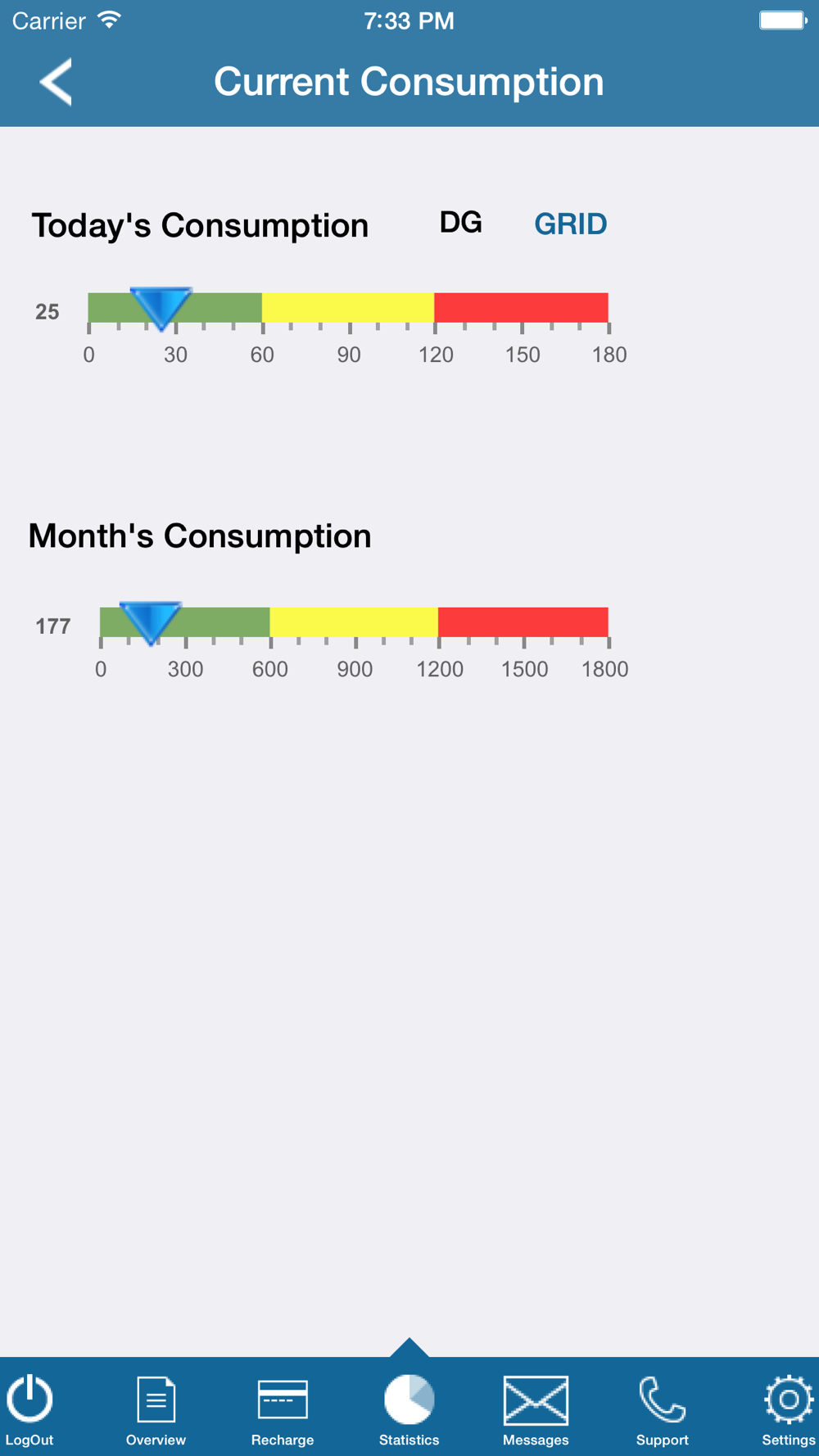Switch to the DG consumption view

460,223
